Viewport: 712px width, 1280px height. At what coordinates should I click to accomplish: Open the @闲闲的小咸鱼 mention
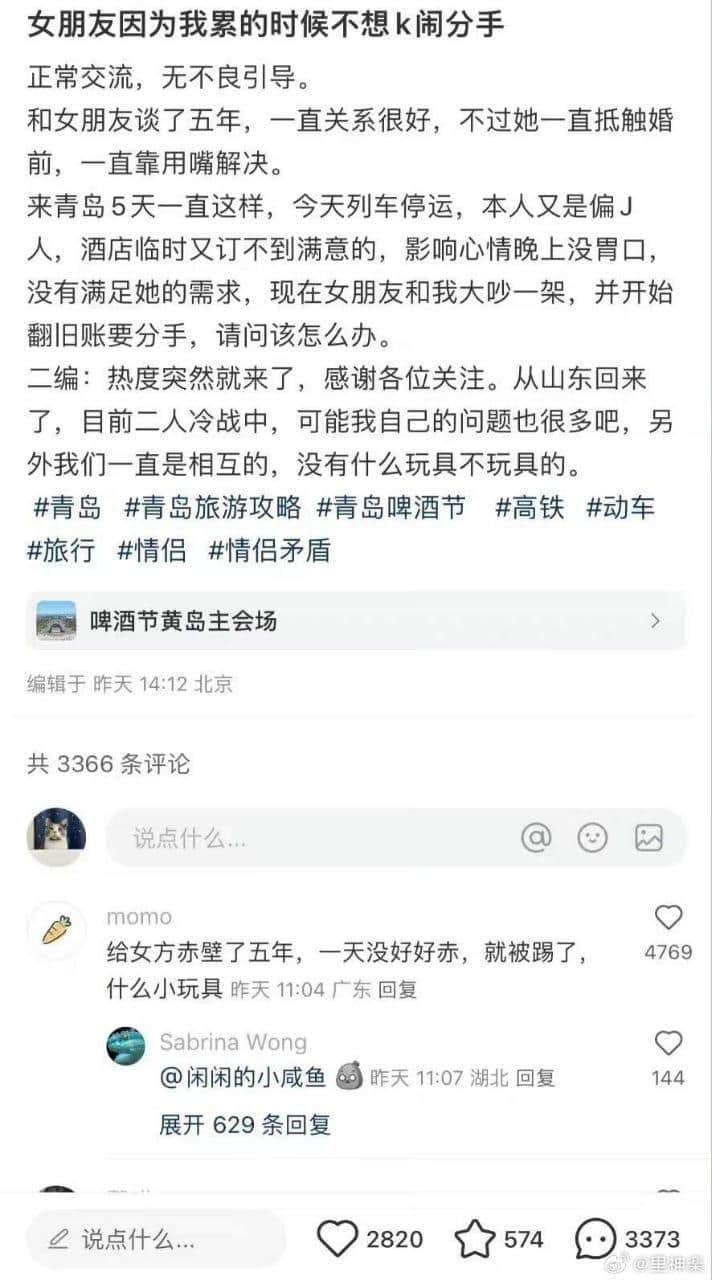click(x=244, y=1078)
